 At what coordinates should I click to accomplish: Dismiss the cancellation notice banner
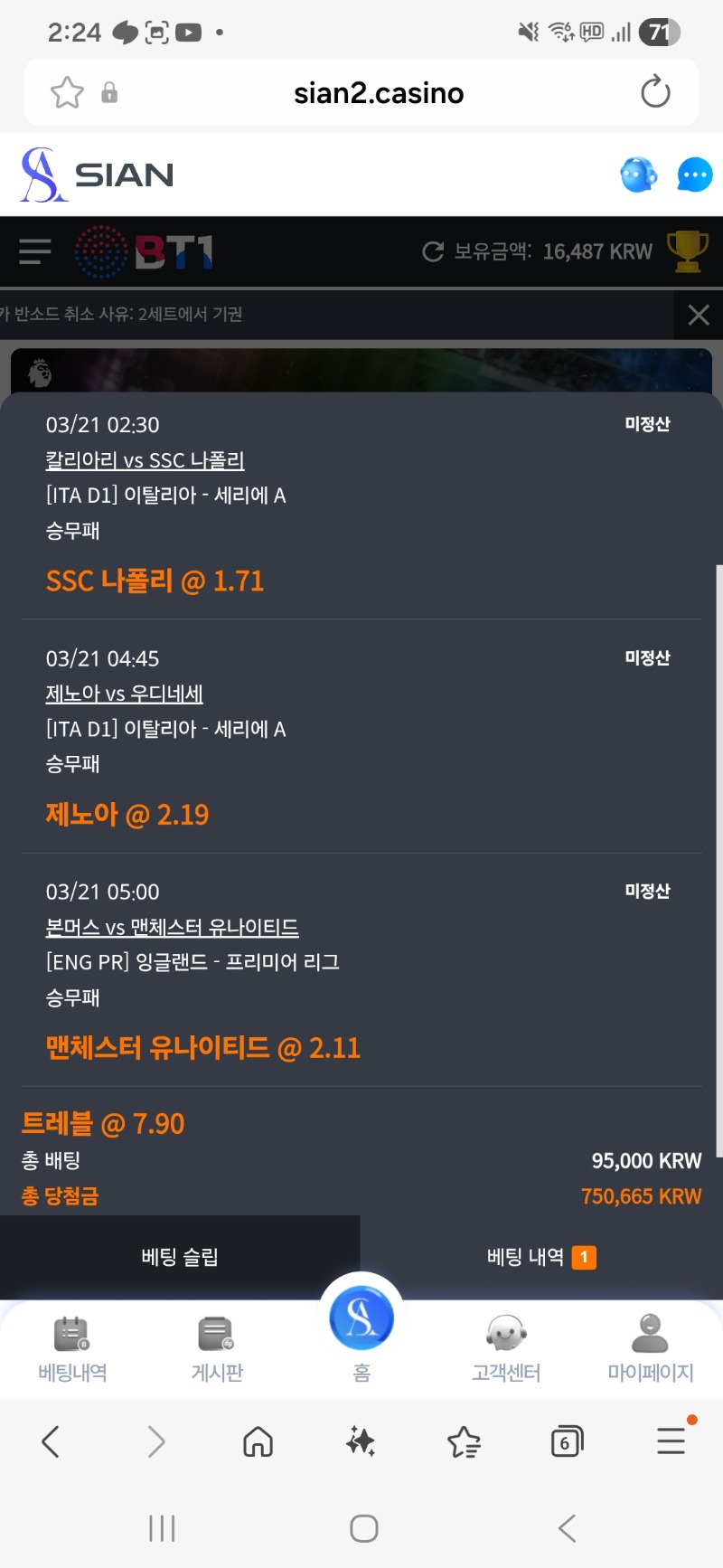[x=699, y=315]
